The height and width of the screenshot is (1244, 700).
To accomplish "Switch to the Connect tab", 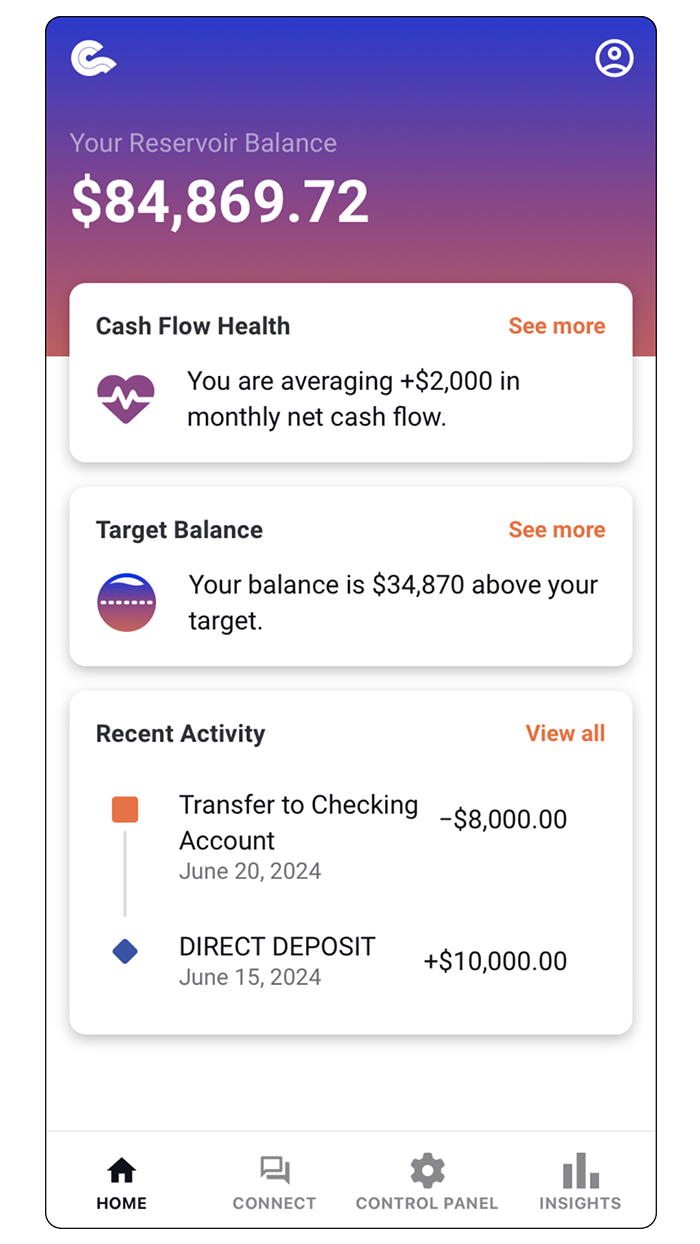I will [x=274, y=1183].
